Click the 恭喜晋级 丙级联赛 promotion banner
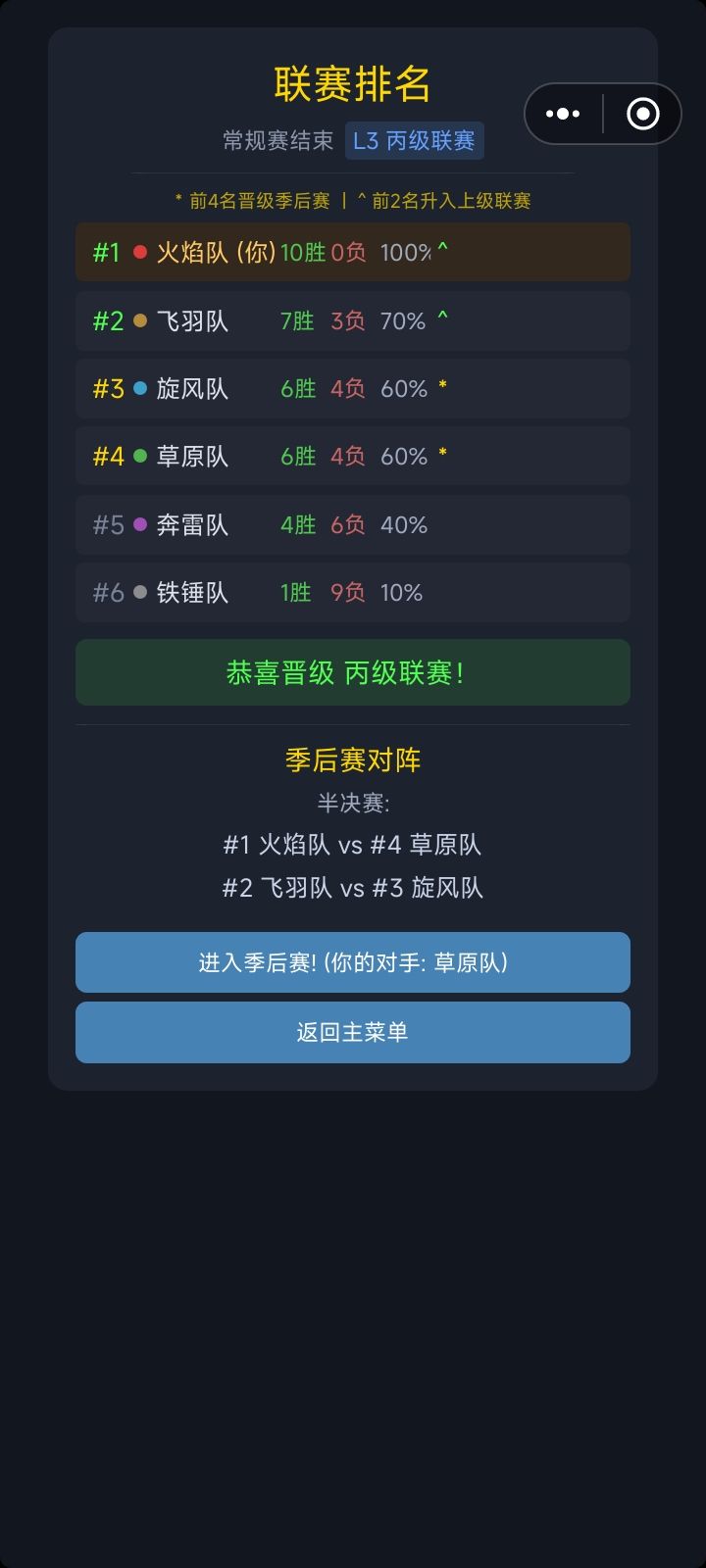The image size is (706, 1568). tap(353, 672)
